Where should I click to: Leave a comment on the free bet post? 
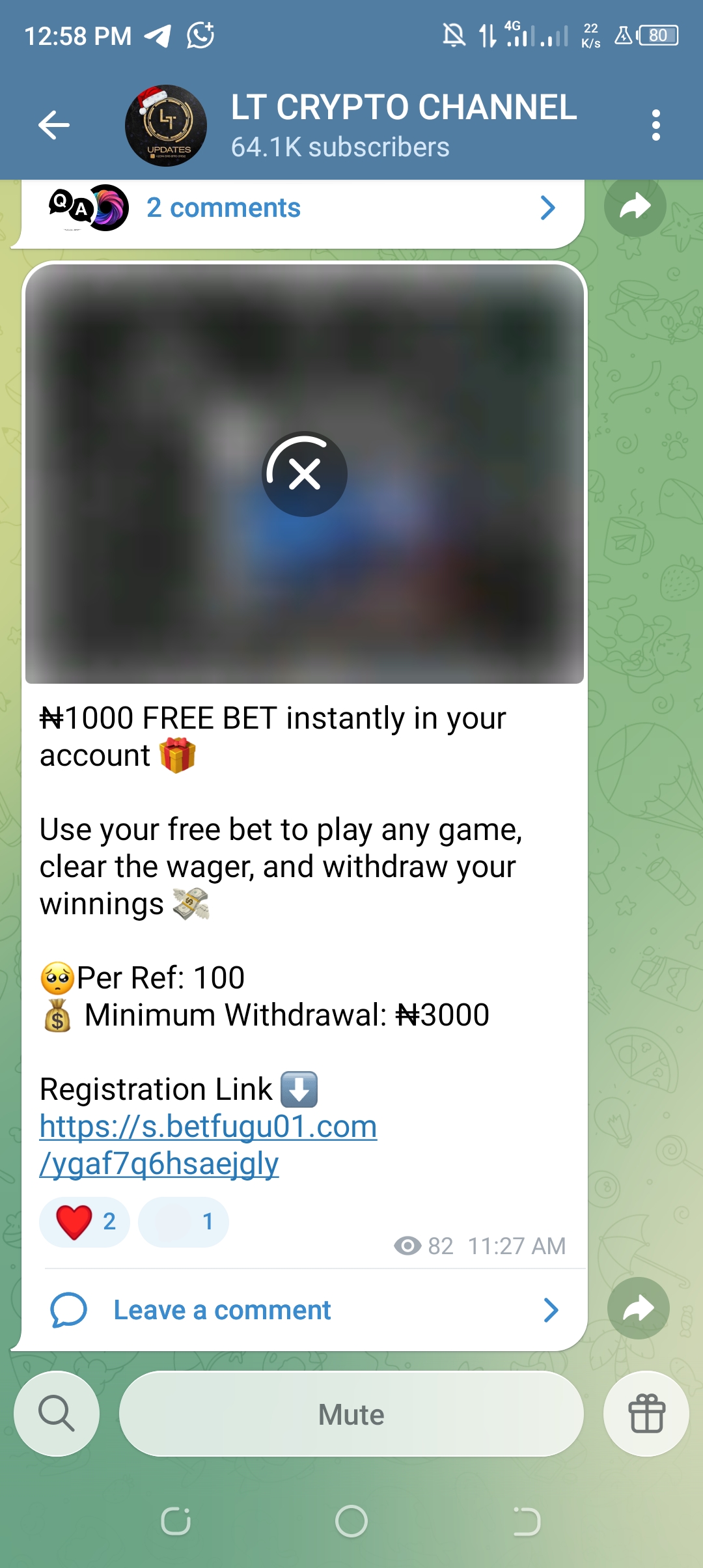coord(299,1310)
